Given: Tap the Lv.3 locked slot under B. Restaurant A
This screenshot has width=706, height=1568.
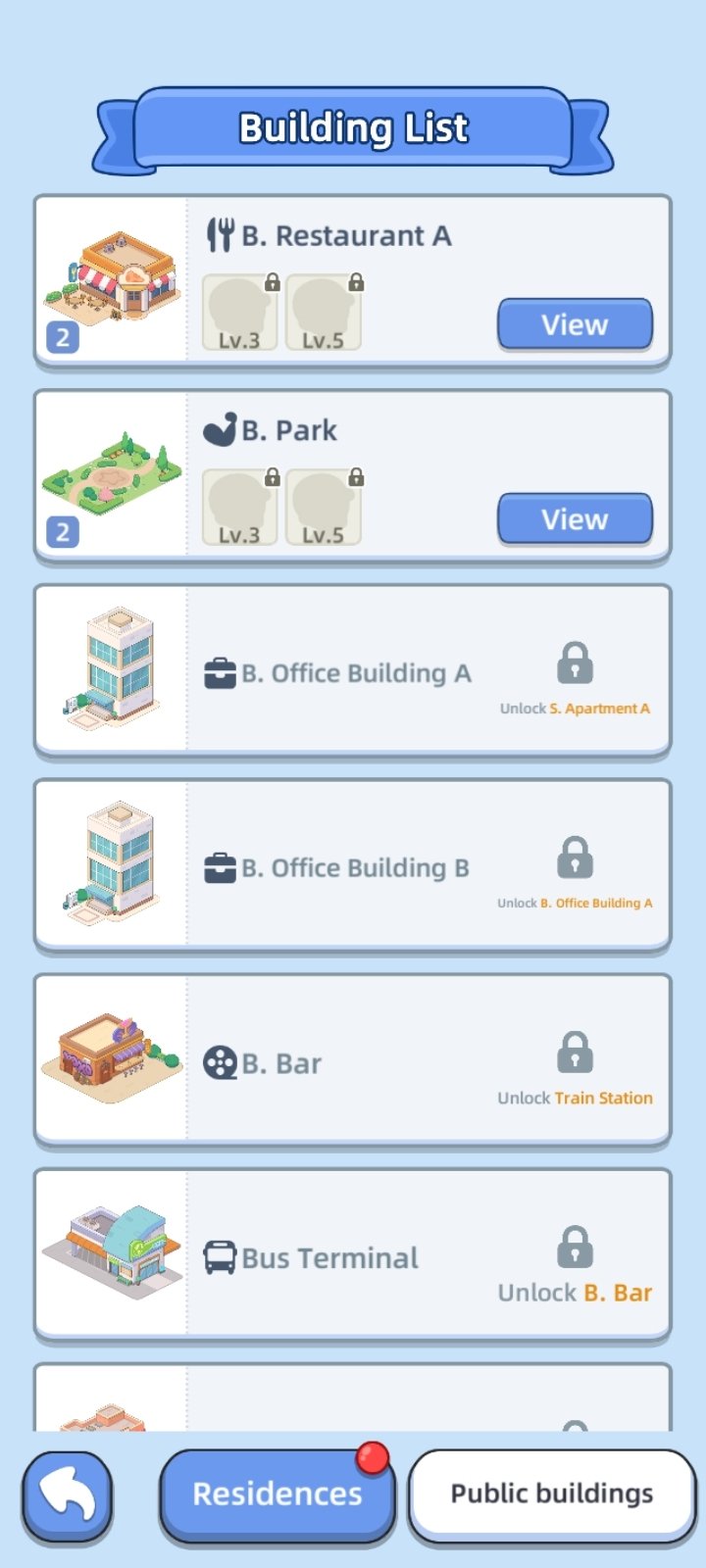Looking at the screenshot, I should pyautogui.click(x=240, y=313).
